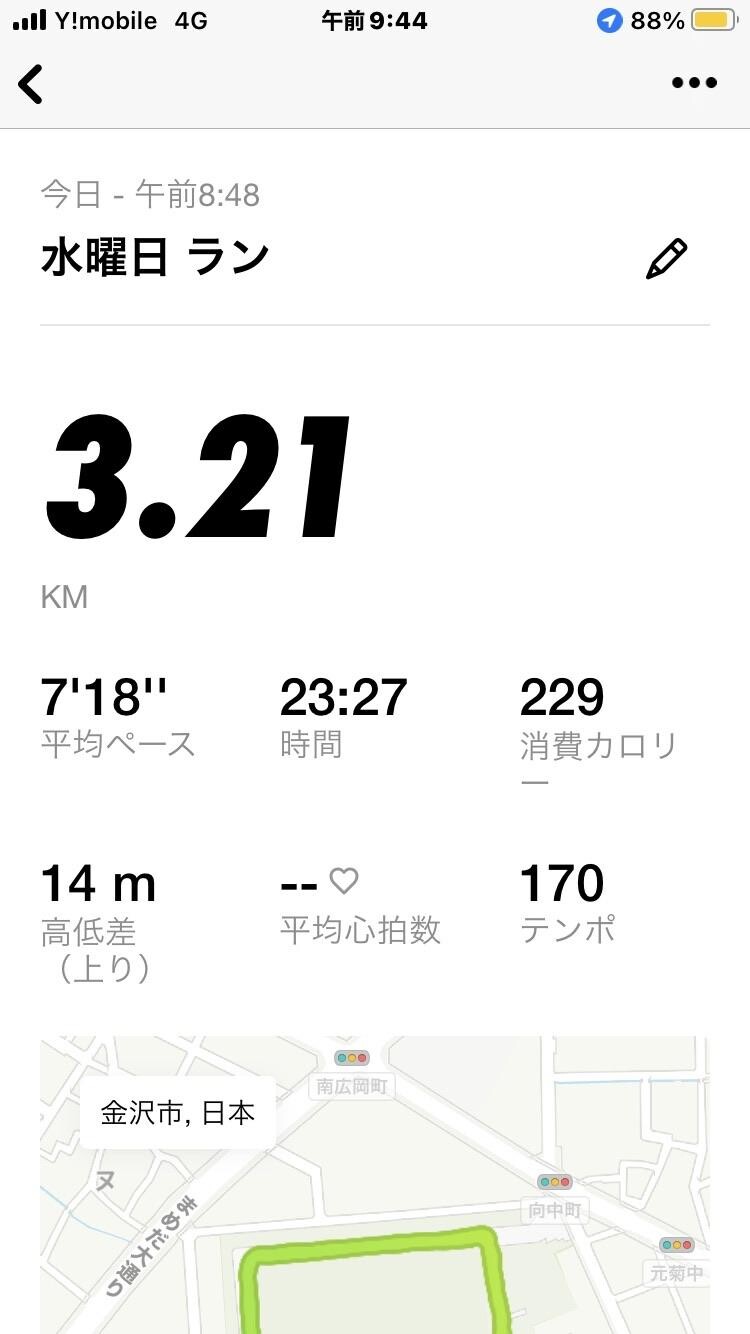Image resolution: width=750 pixels, height=1334 pixels.
Task: Select the 14 m elevation gain stat
Action: (x=98, y=884)
